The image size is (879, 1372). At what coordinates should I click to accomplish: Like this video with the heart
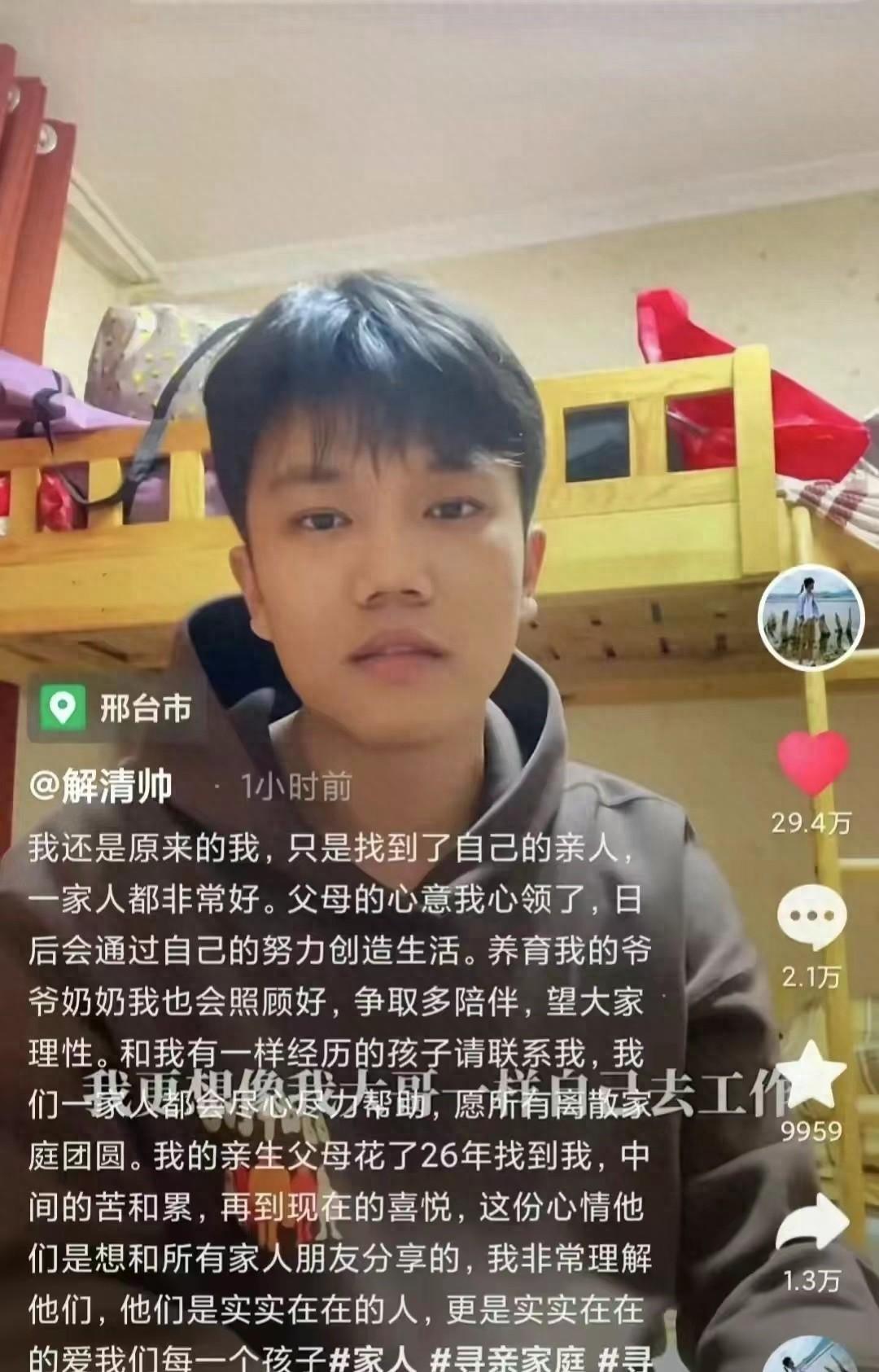point(812,763)
